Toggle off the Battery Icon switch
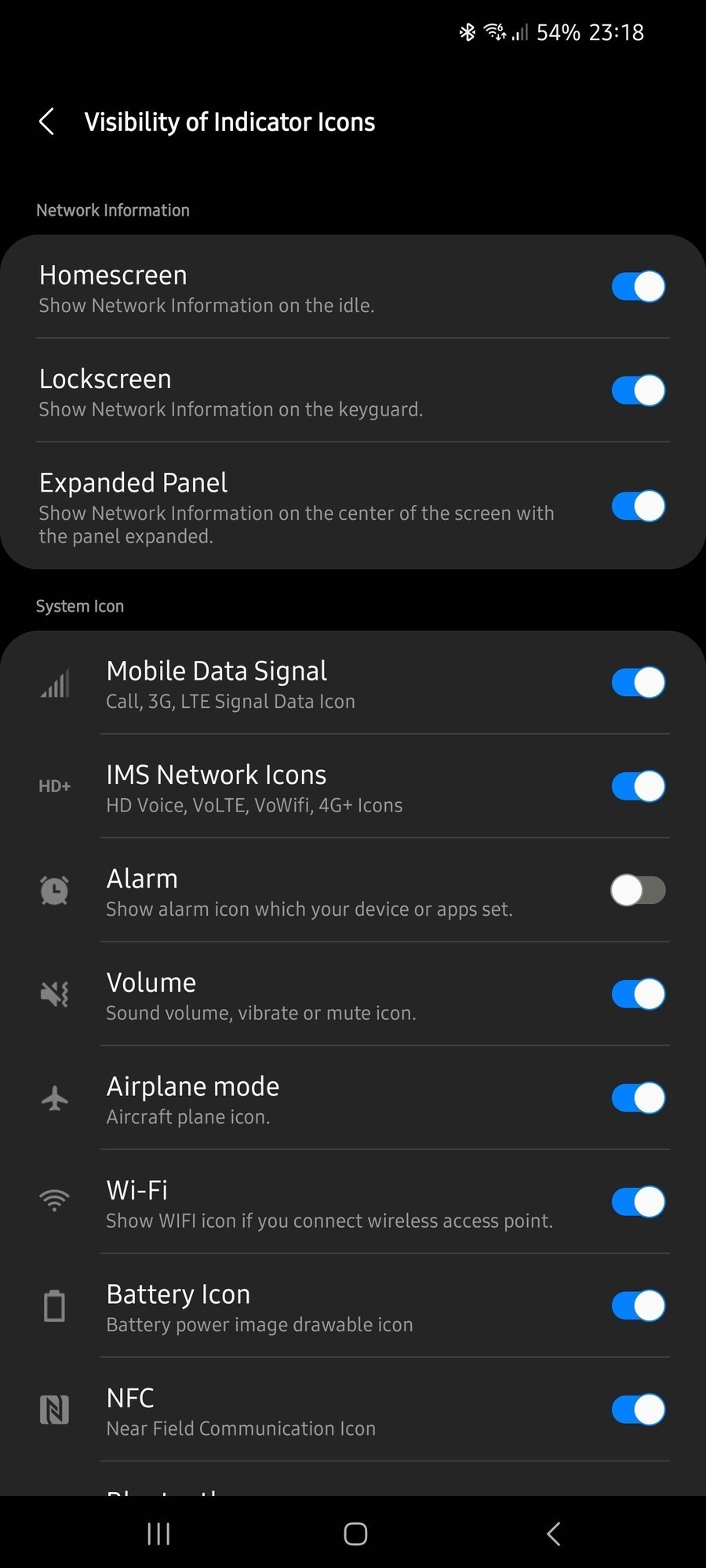The image size is (706, 1568). tap(638, 1306)
